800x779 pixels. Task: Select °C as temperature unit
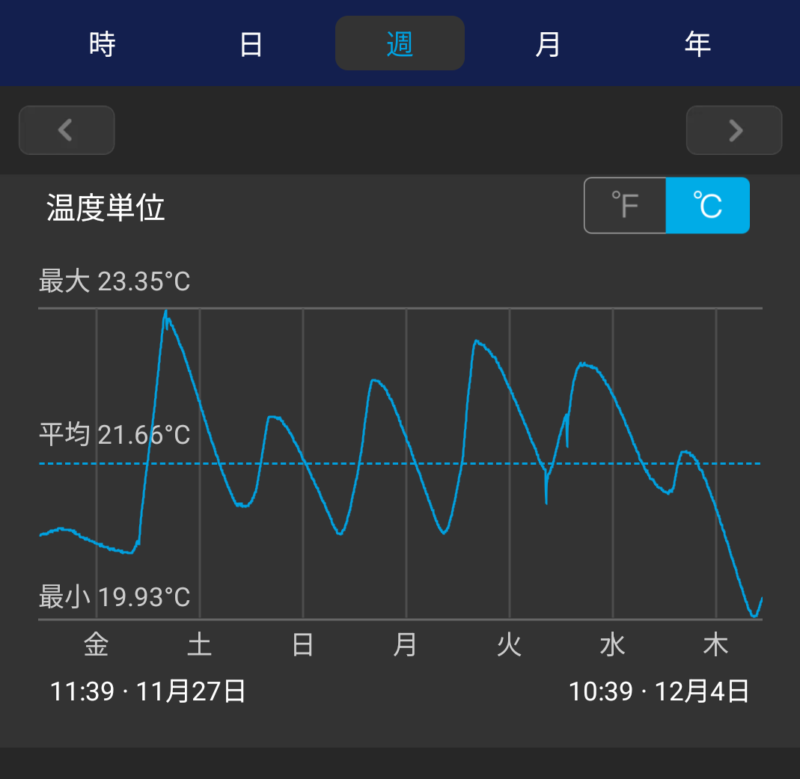coord(708,206)
